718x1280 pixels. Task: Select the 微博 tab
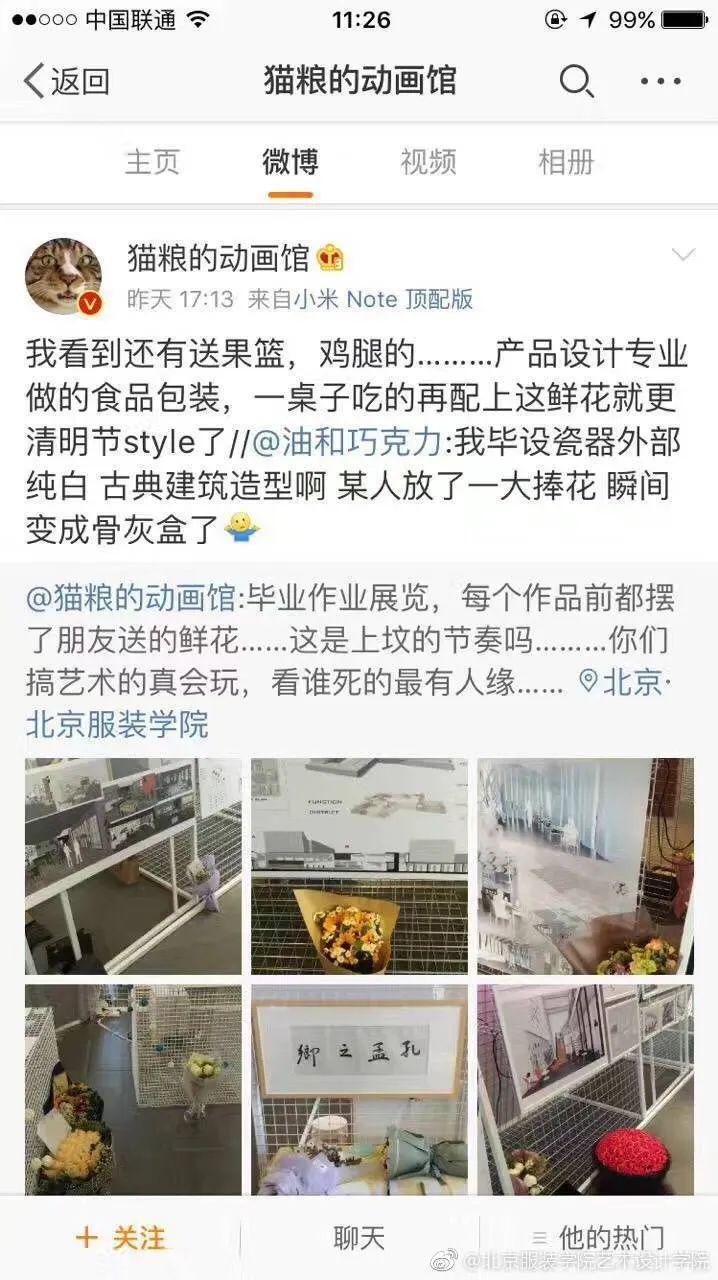coord(290,162)
